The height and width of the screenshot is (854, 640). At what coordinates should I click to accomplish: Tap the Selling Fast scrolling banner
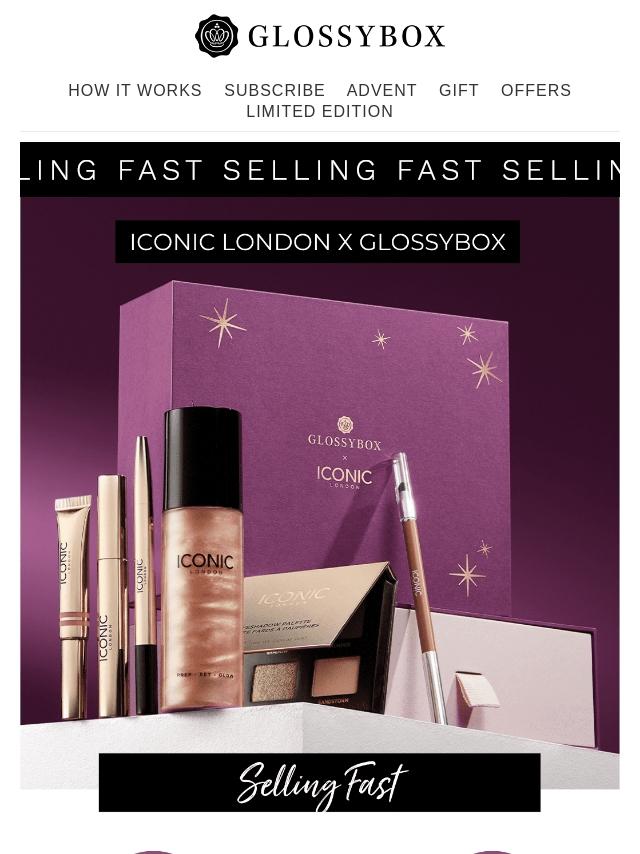pos(320,170)
